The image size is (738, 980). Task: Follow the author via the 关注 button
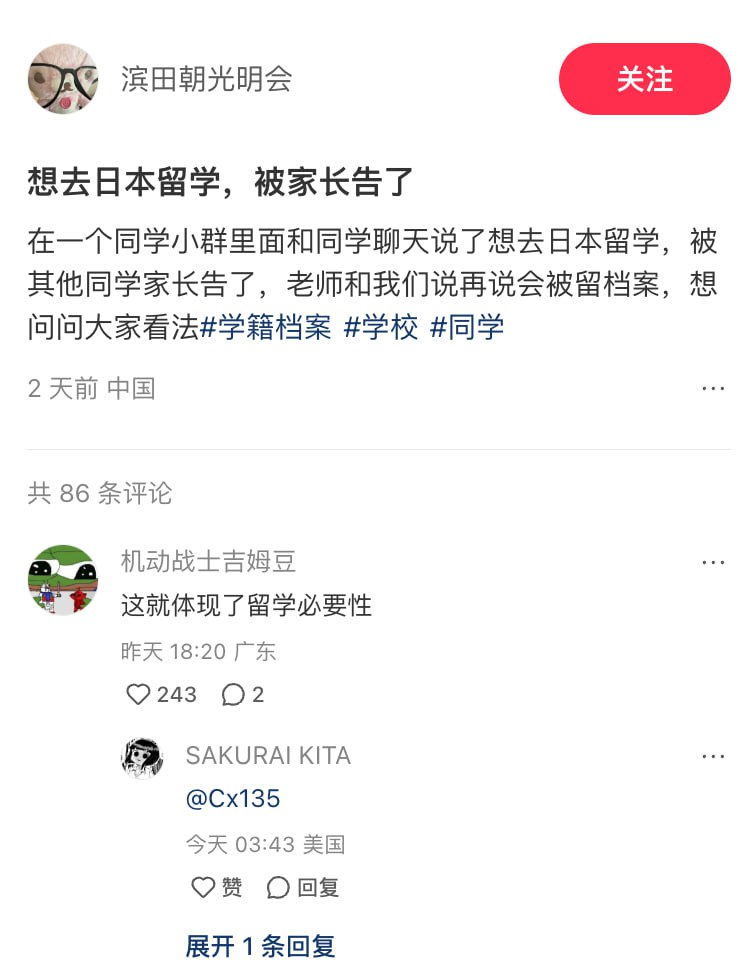(645, 78)
